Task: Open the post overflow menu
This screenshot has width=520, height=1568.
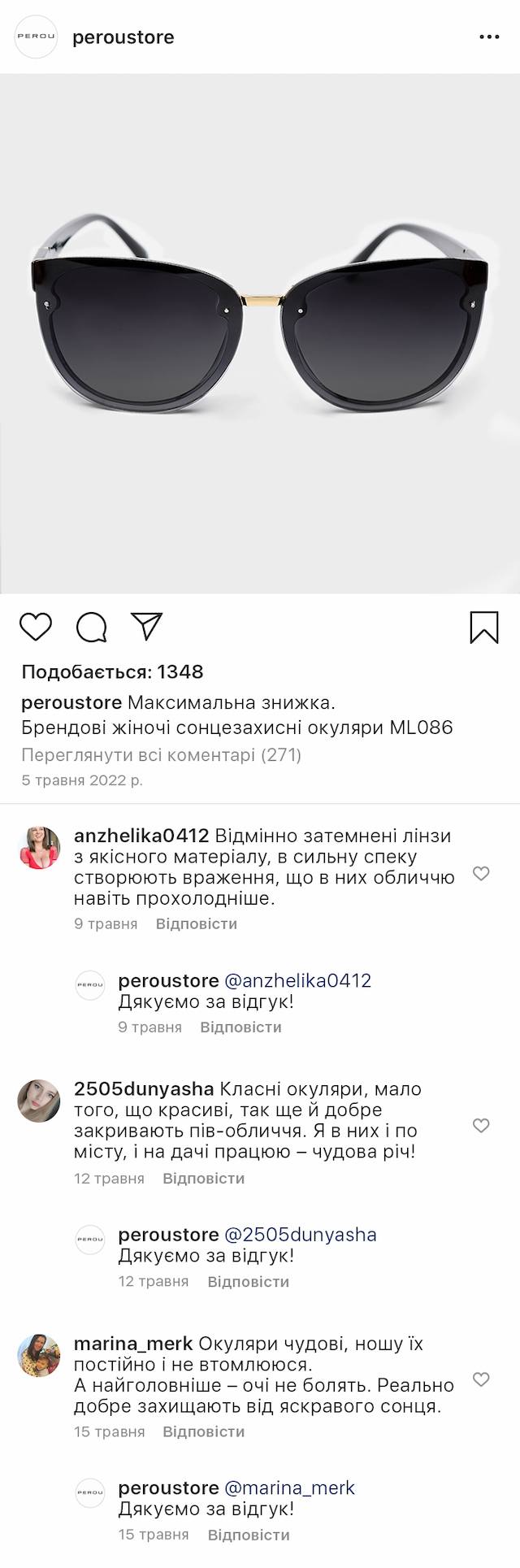Action: (x=489, y=37)
